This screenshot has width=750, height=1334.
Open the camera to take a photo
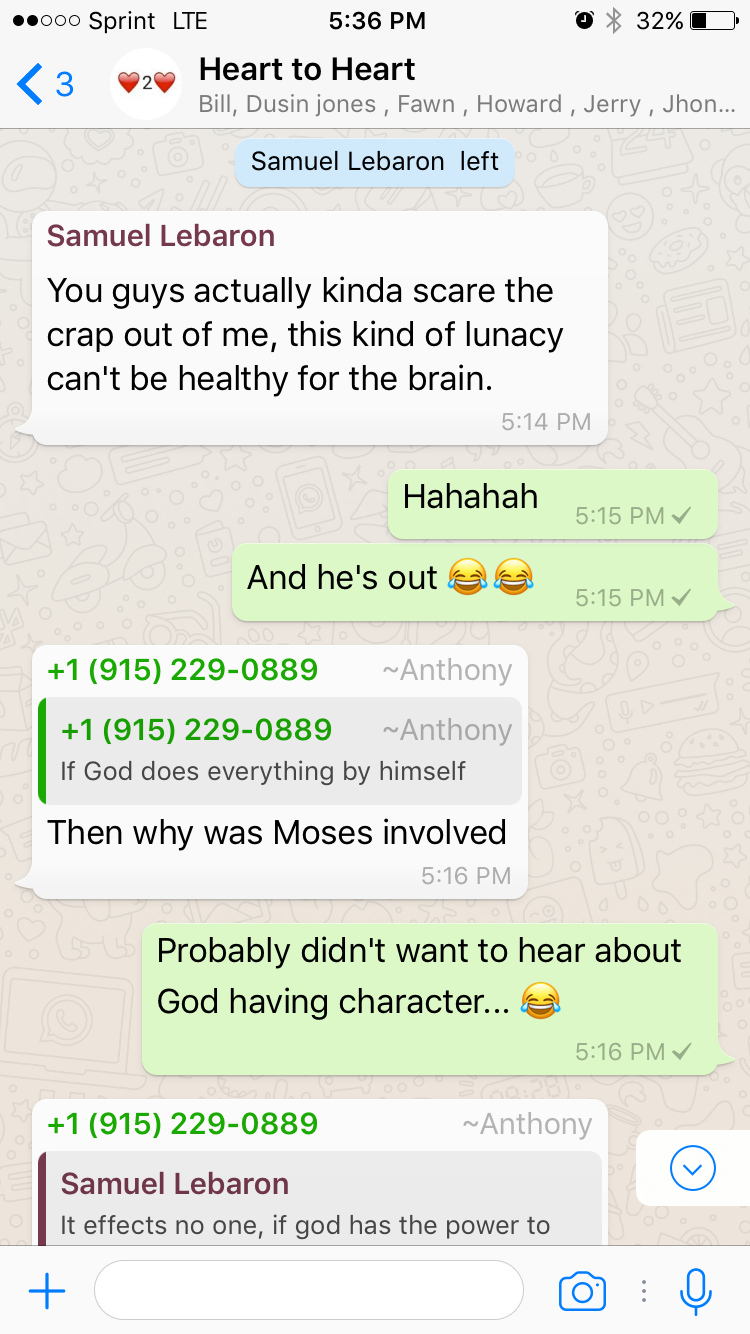pyautogui.click(x=582, y=1291)
